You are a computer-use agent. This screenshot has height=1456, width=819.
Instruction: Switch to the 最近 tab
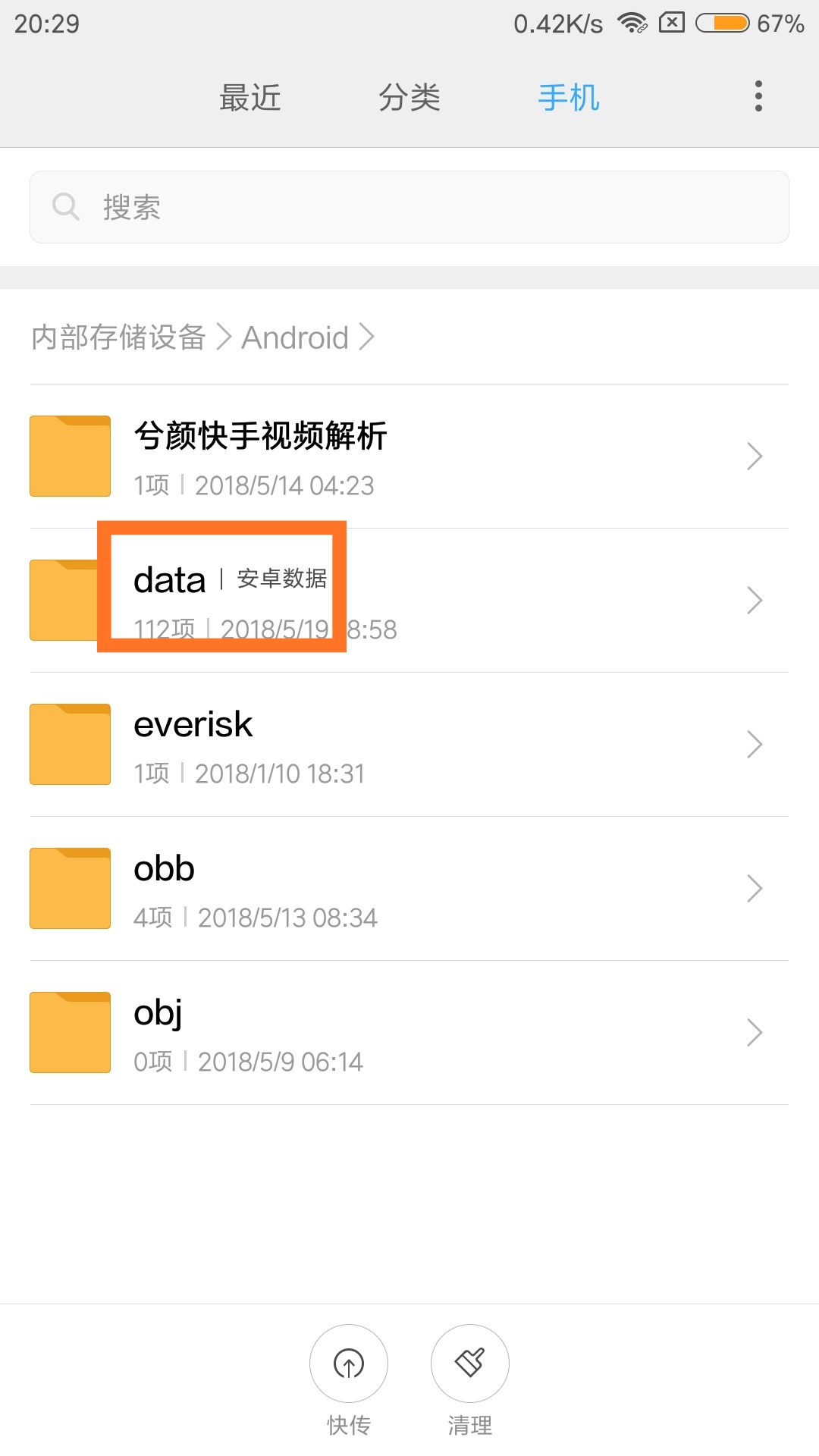pyautogui.click(x=250, y=97)
